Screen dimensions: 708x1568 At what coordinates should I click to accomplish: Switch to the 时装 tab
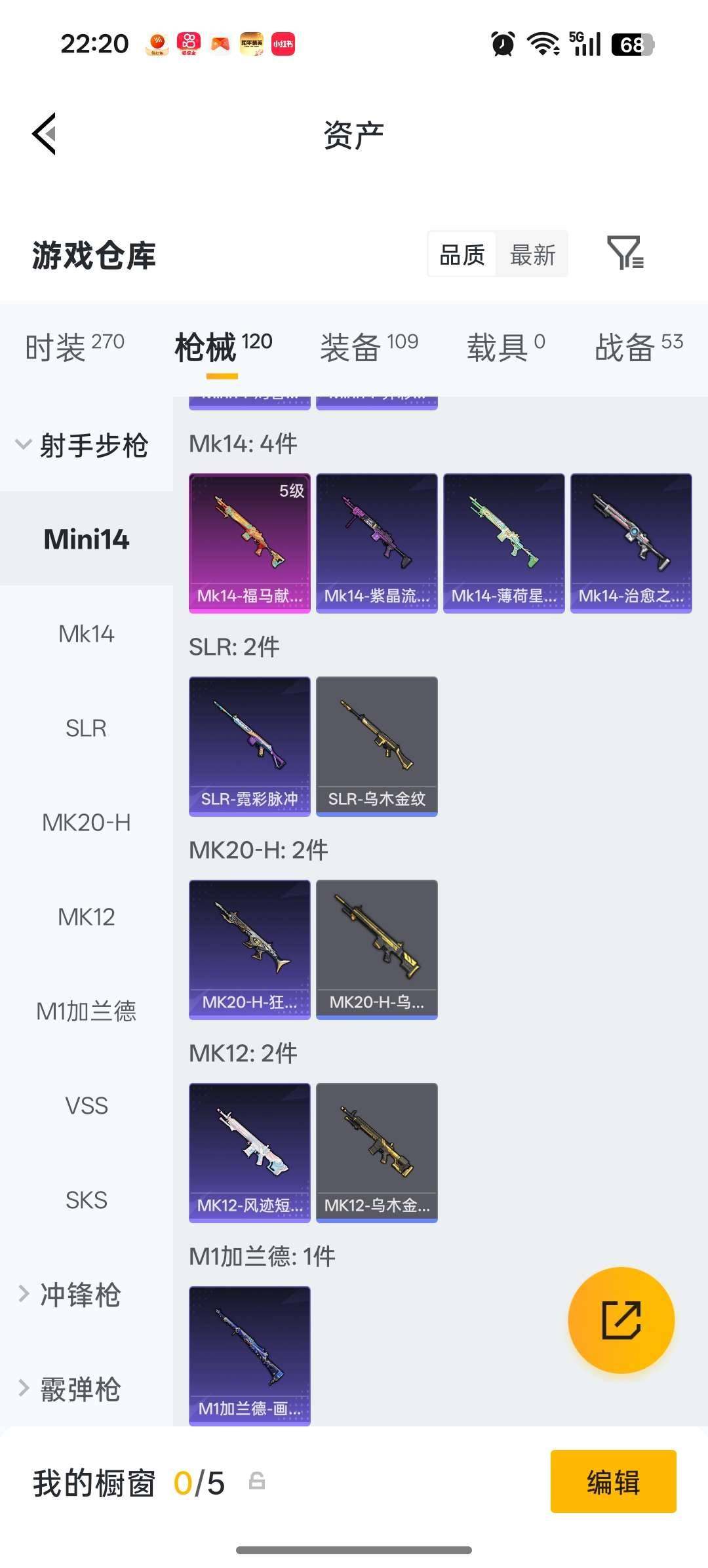tap(74, 346)
